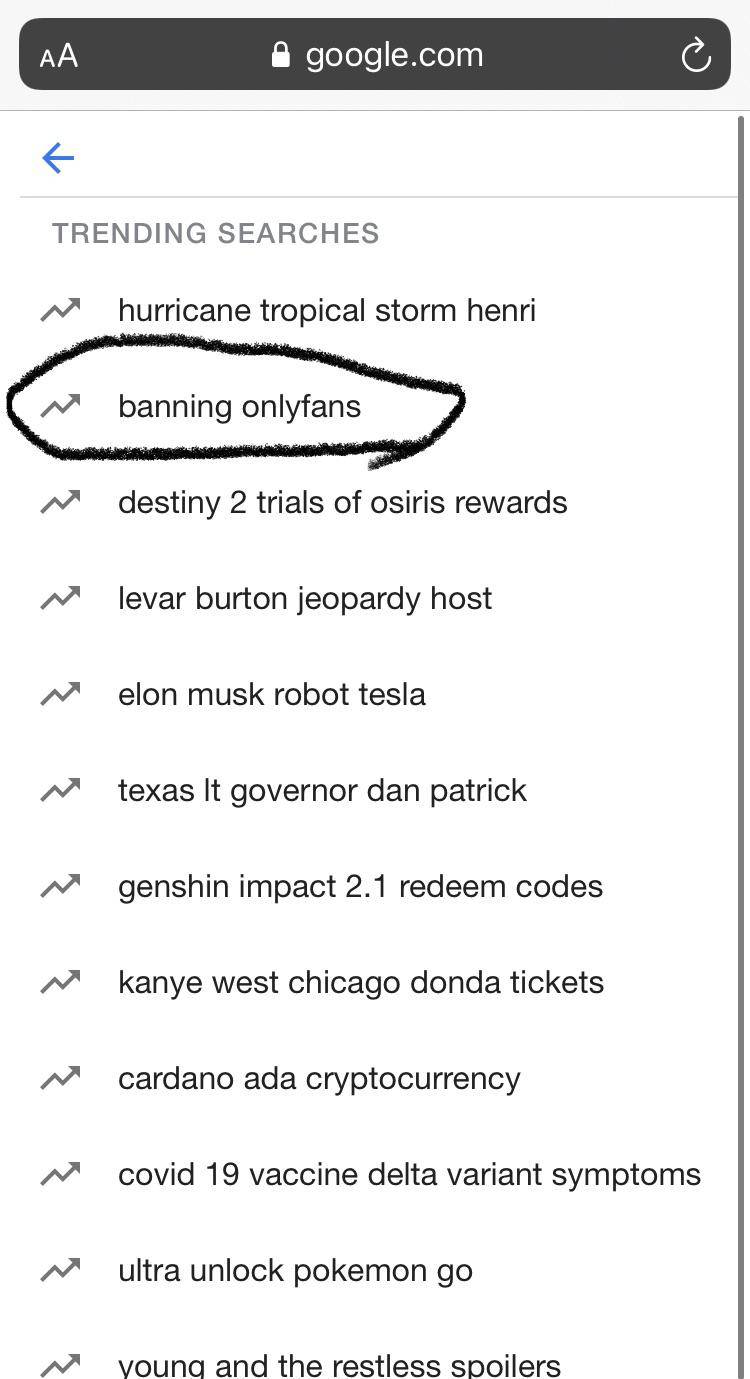Select ultra unlock pokemon go
750x1379 pixels.
295,1271
